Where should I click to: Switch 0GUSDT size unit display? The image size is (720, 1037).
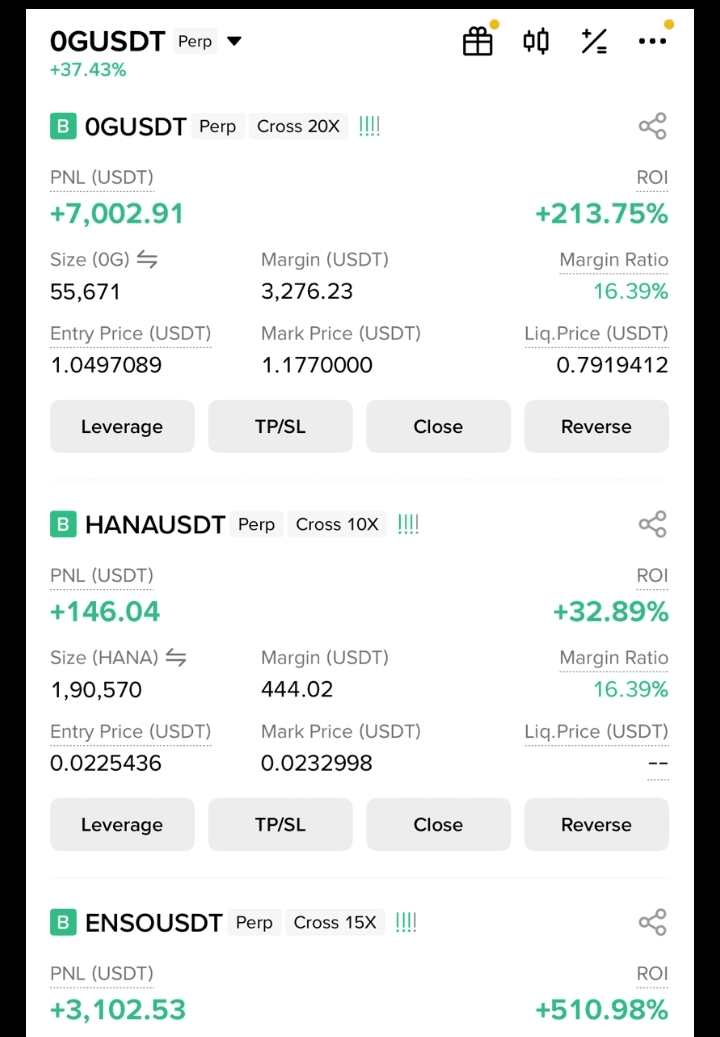click(x=147, y=260)
